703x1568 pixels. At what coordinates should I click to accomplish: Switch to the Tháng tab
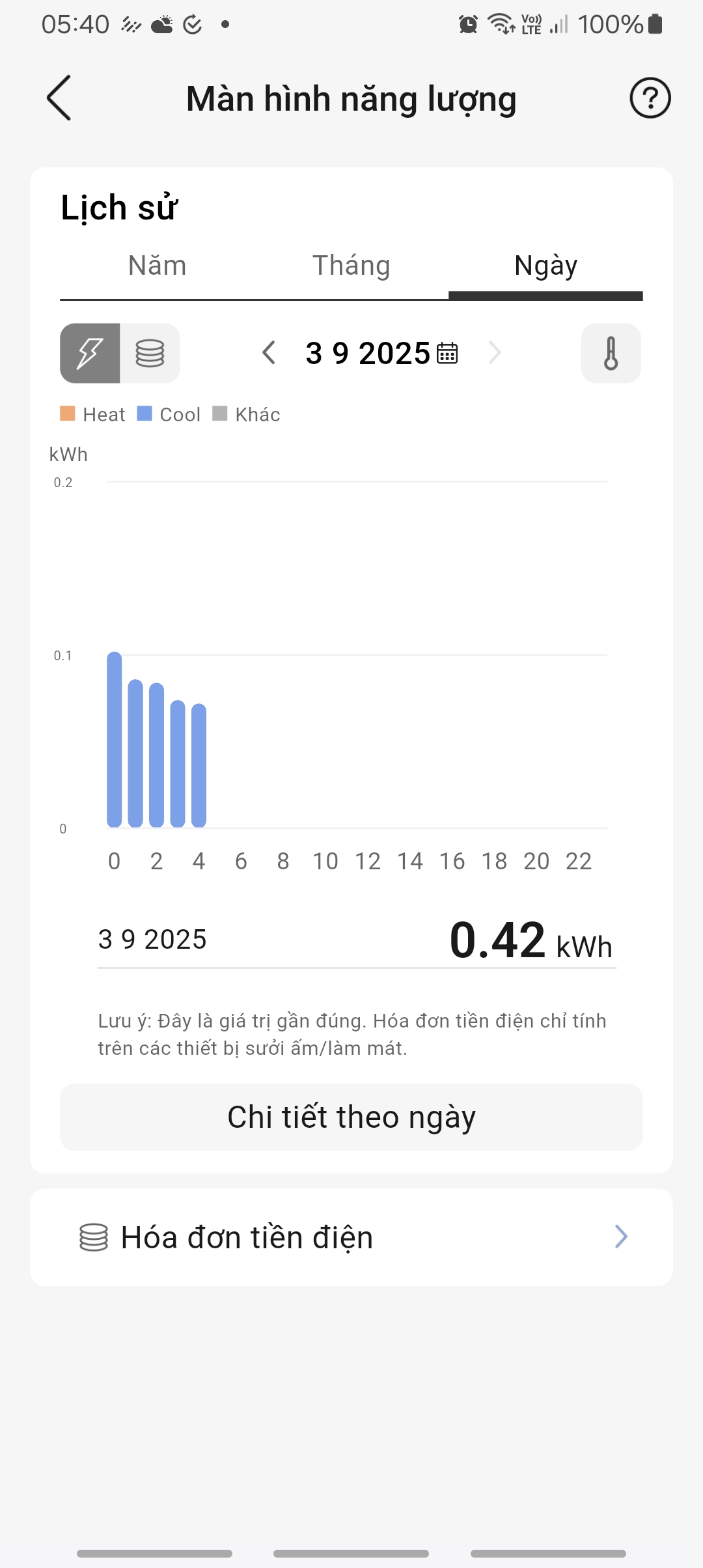tap(351, 266)
